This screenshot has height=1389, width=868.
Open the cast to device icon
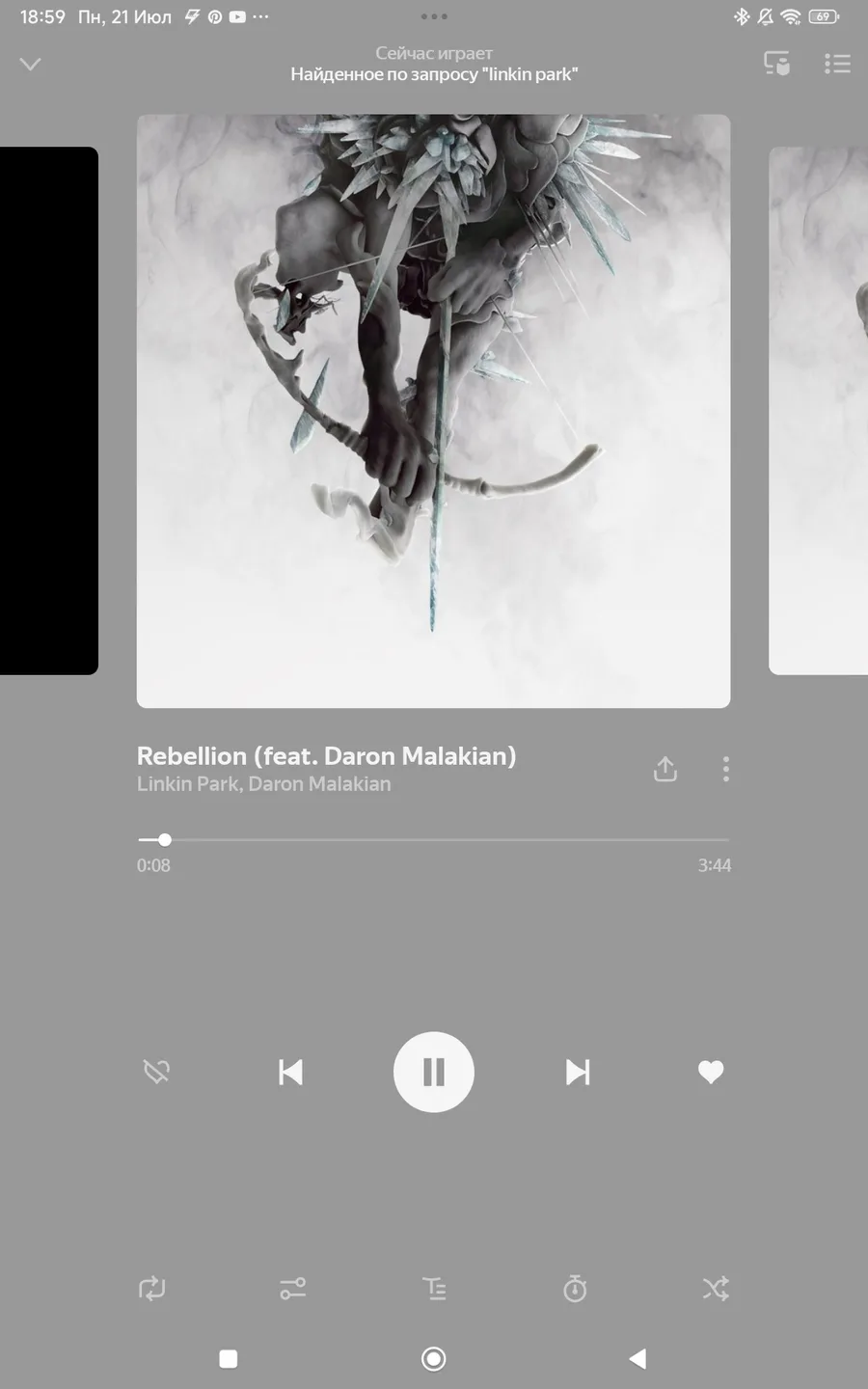777,64
